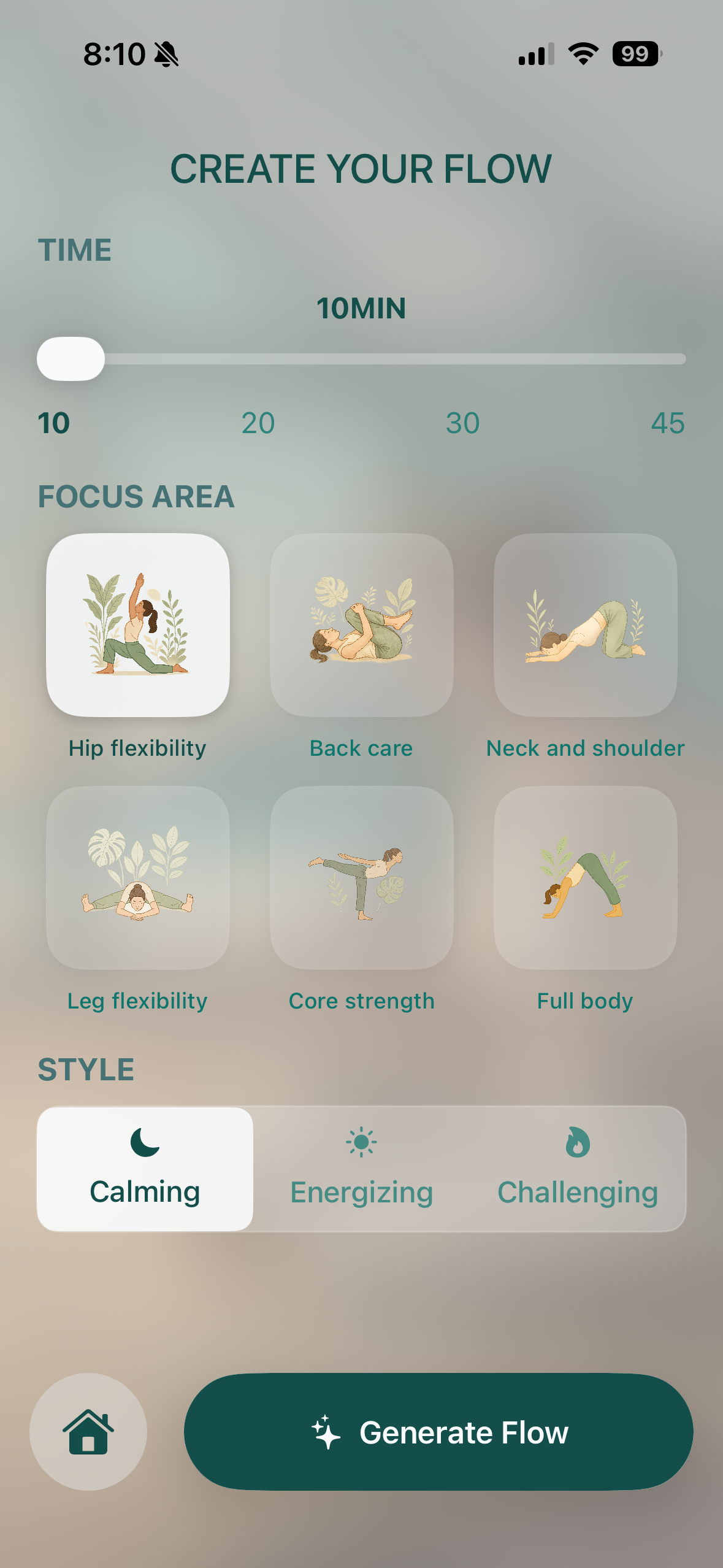Screen dimensions: 723x1568
Task: Select the Hip flexibility focus area
Action: [138, 625]
